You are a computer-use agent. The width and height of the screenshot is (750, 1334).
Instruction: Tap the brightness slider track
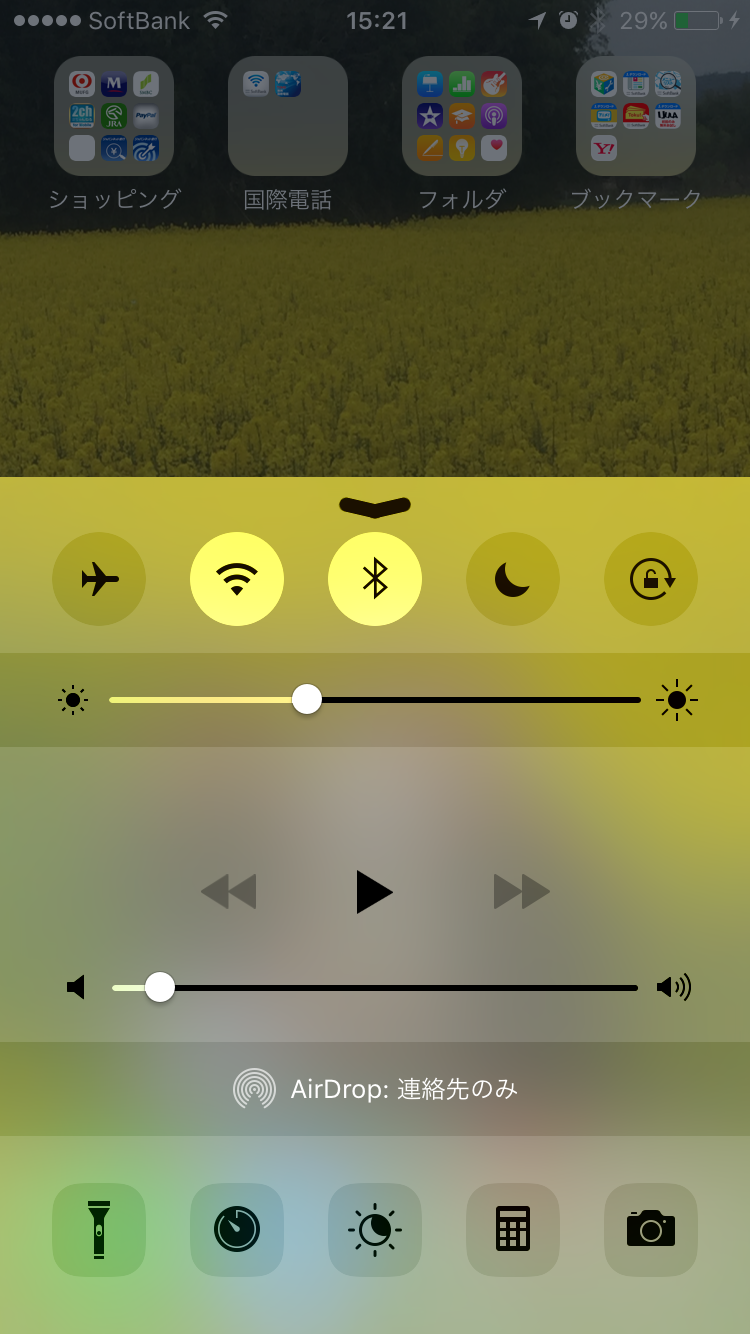pyautogui.click(x=375, y=700)
